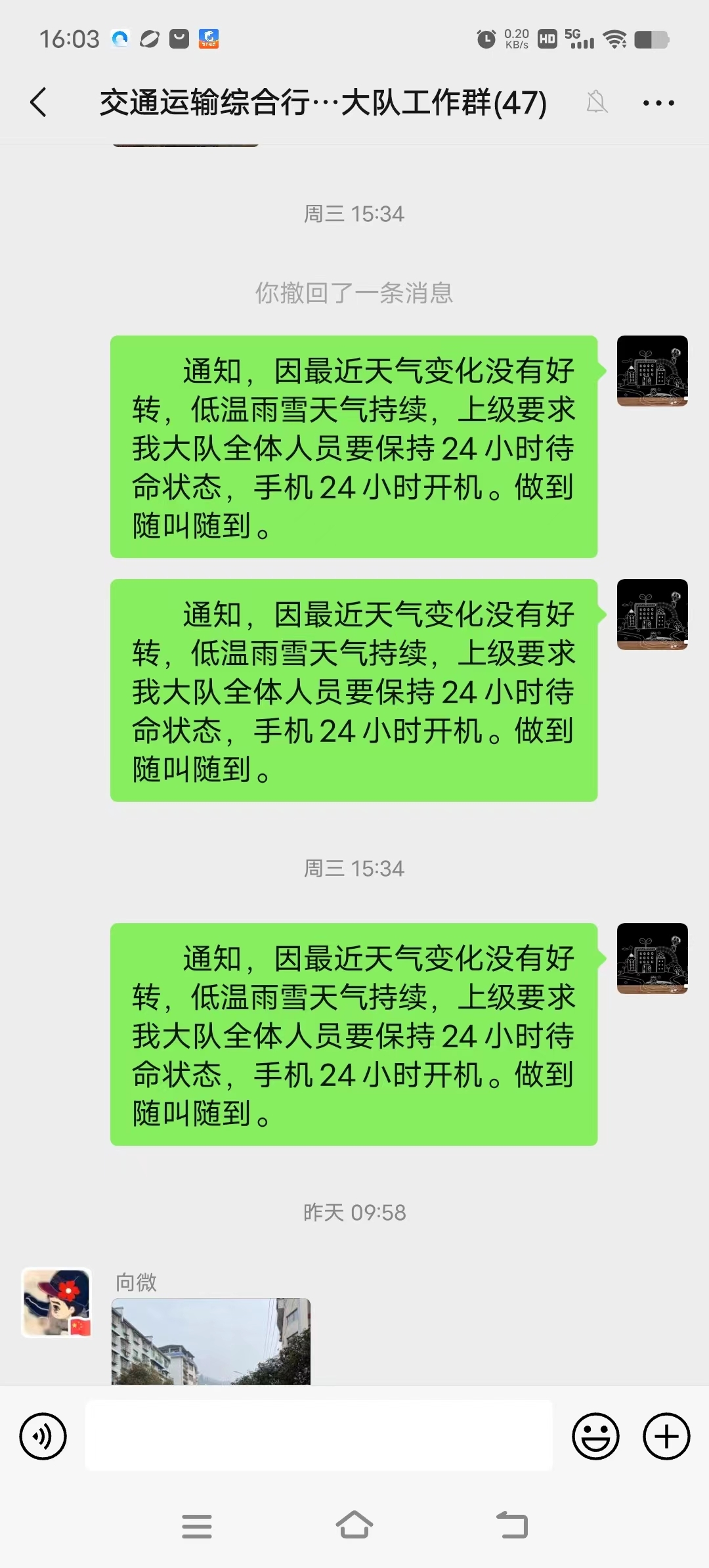Screen dimensions: 709x1568
Task: Open the group chat info menu
Action: coord(658,103)
